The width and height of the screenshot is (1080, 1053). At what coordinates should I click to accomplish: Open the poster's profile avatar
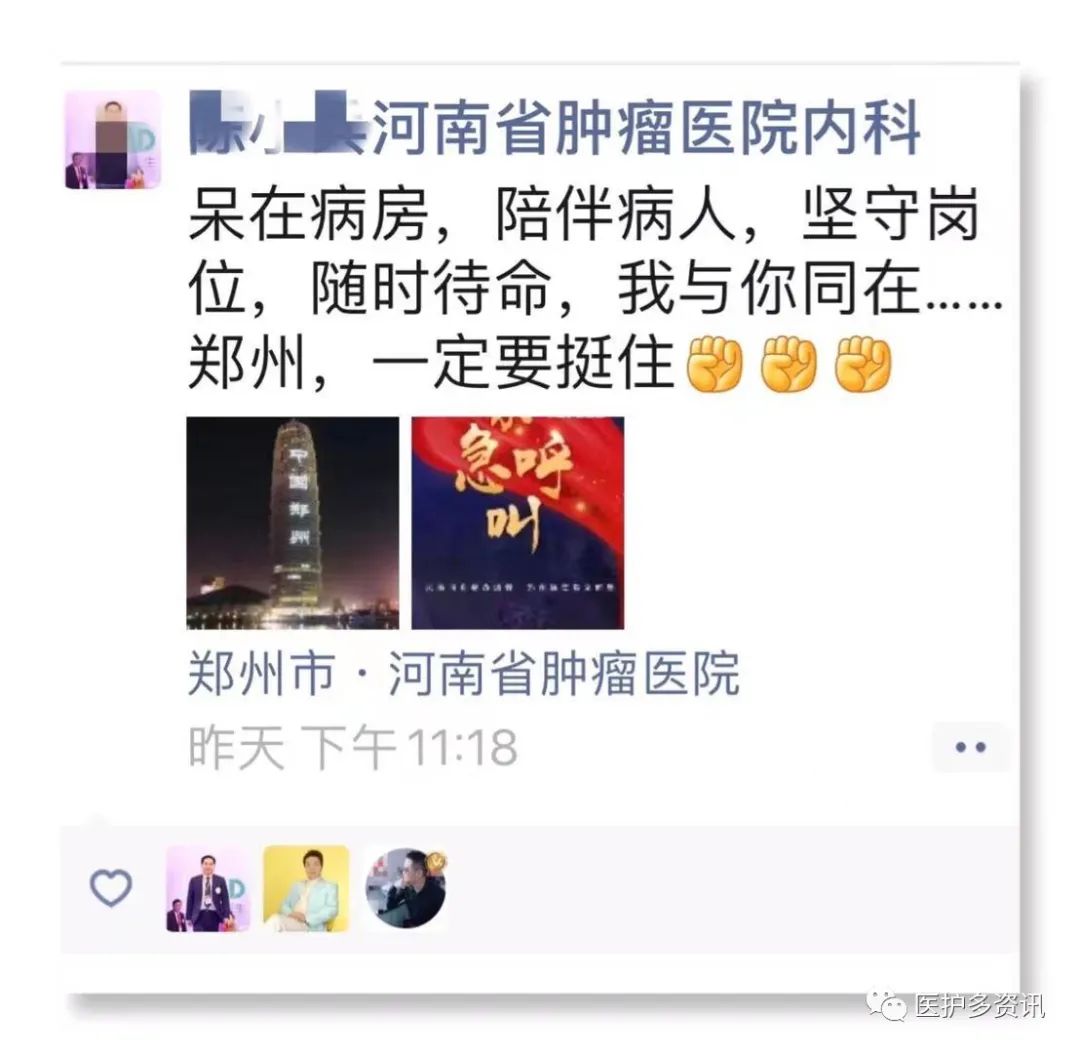[x=112, y=140]
